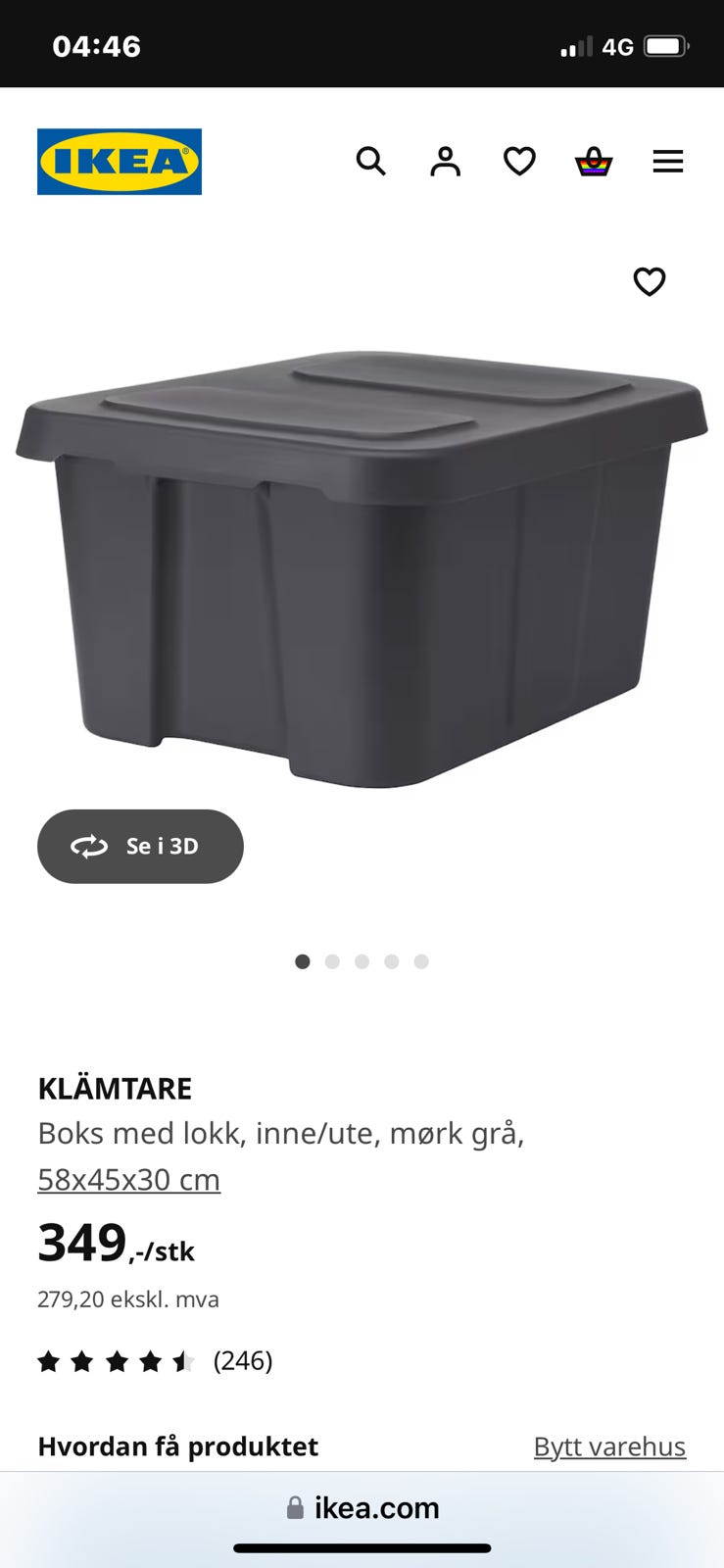Open the shopping bag icon

tap(594, 162)
